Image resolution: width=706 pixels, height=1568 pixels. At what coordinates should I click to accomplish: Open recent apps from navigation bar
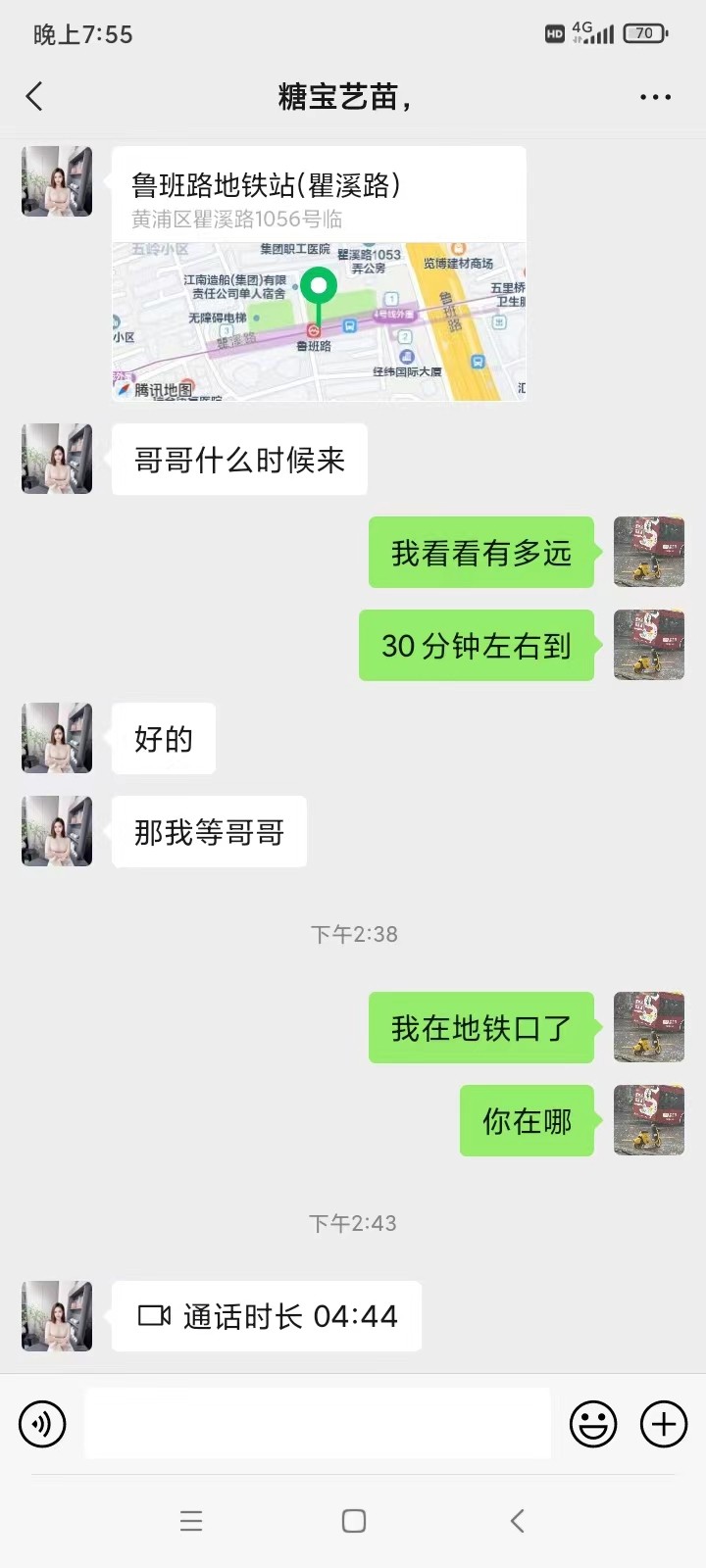point(191,1521)
